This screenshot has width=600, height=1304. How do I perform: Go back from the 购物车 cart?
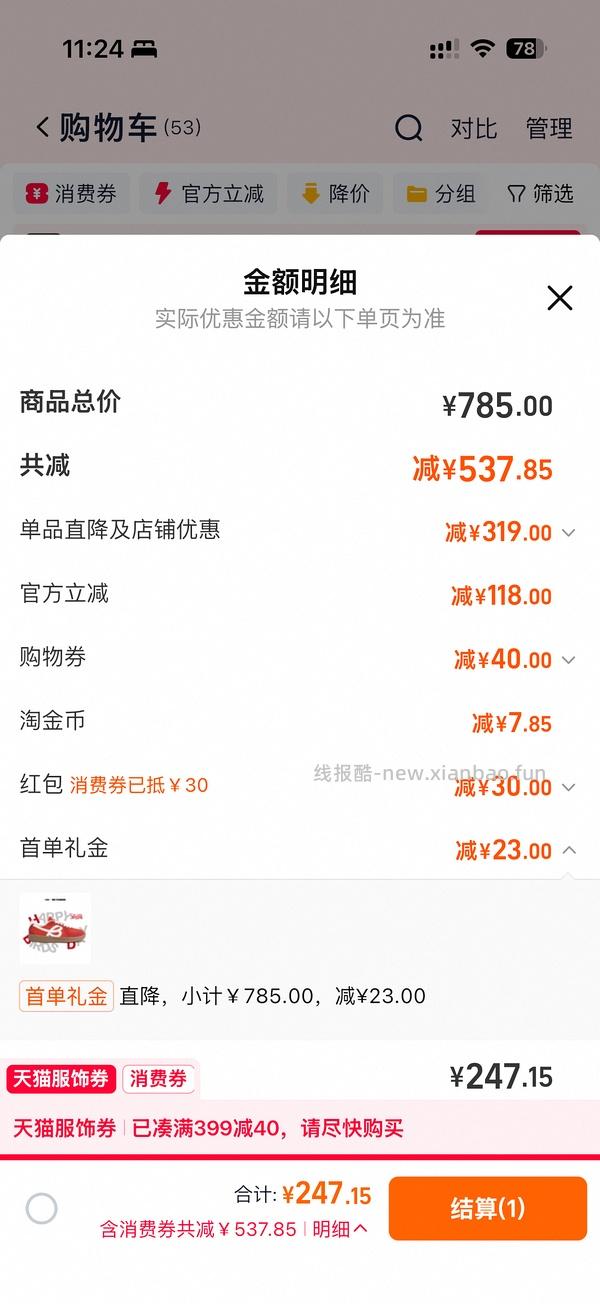click(42, 128)
